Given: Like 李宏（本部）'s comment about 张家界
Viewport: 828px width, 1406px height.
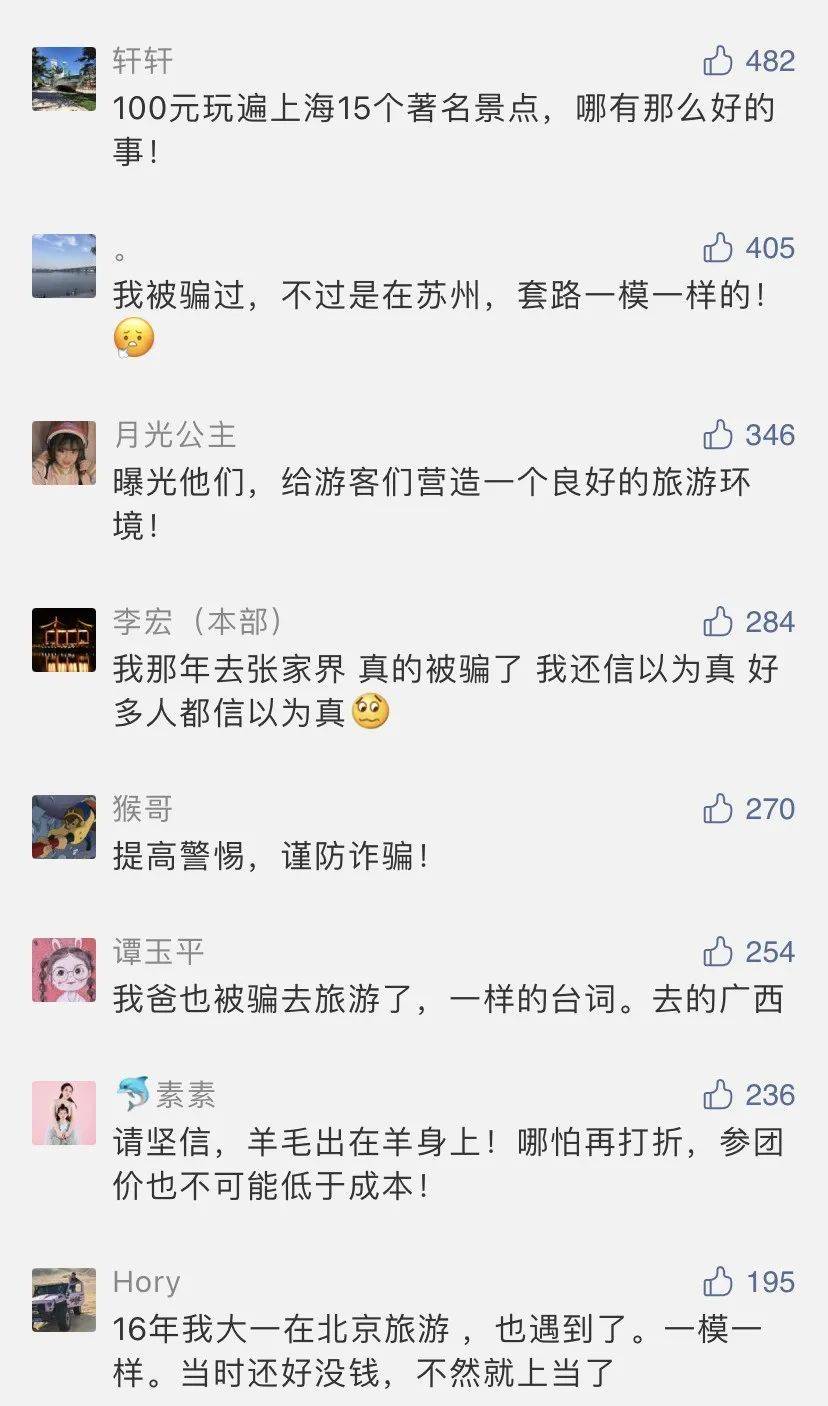Looking at the screenshot, I should (718, 621).
